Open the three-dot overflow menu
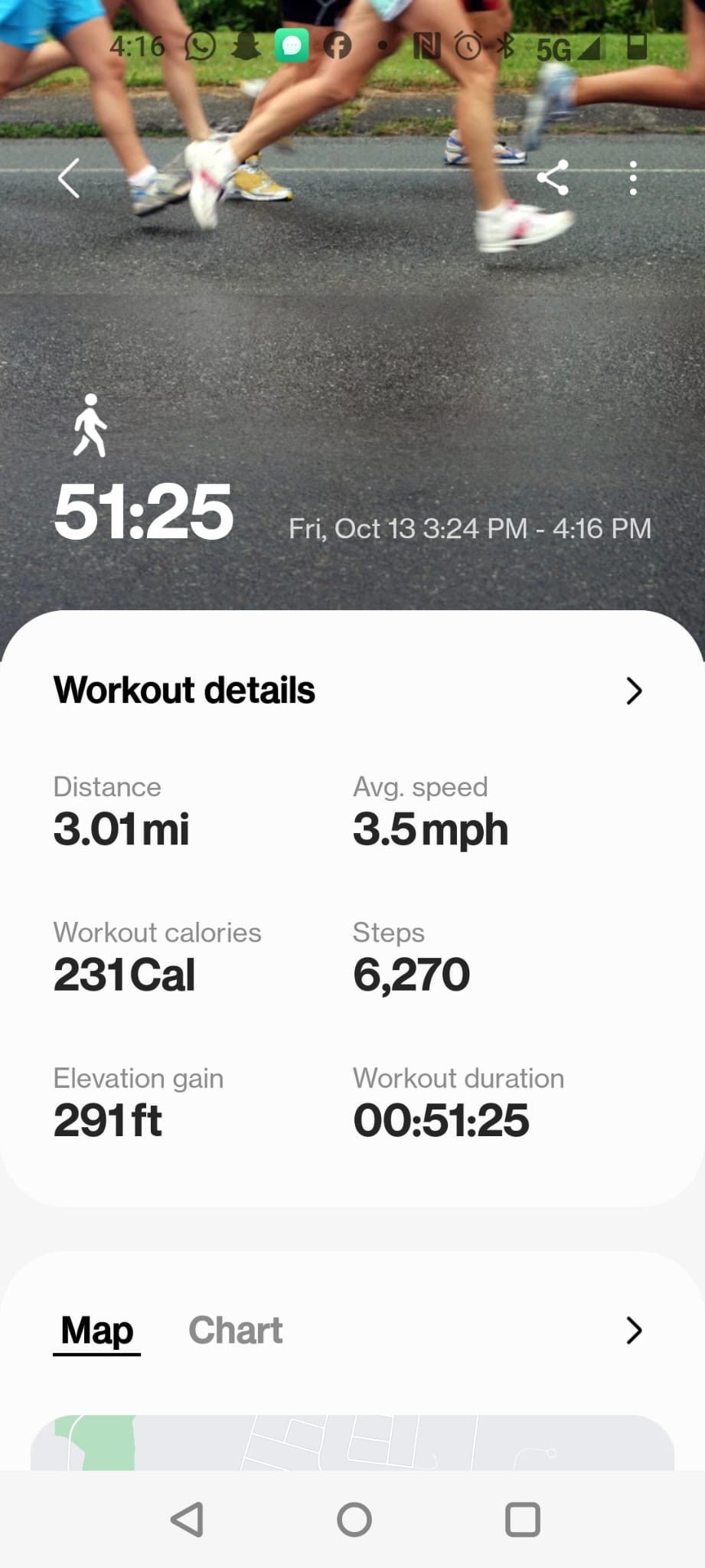Image resolution: width=705 pixels, height=1568 pixels. click(x=633, y=178)
